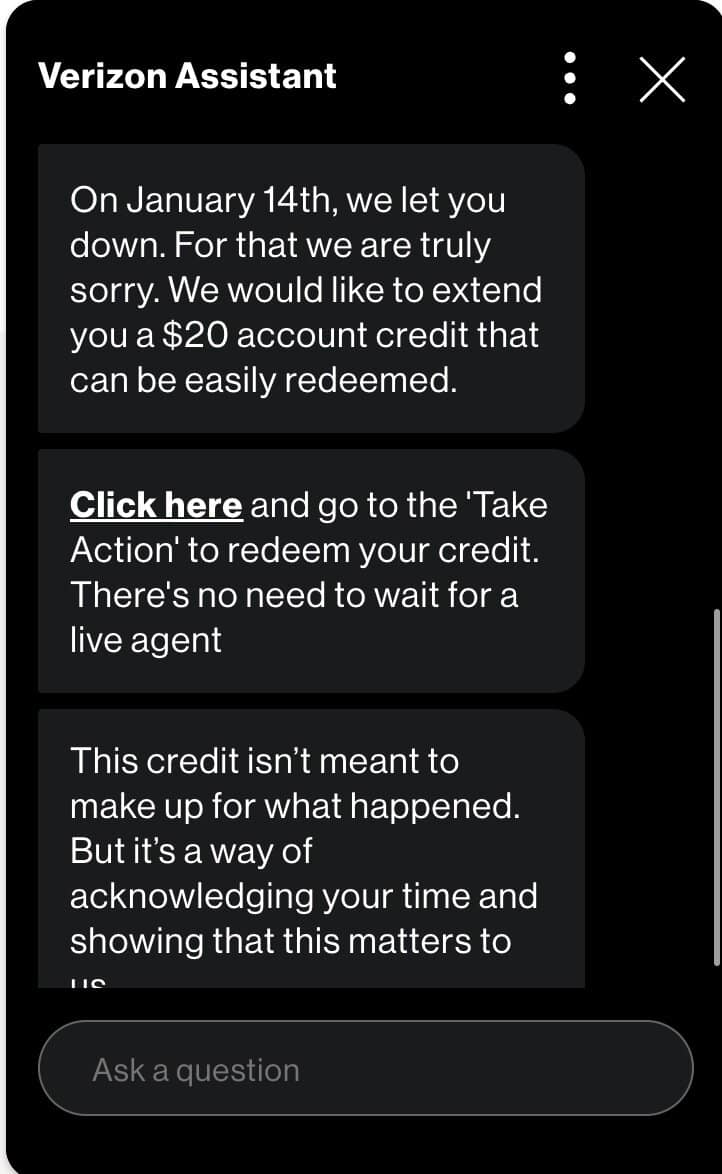Image resolution: width=722 pixels, height=1174 pixels.
Task: Open the three-dot overflow menu
Action: [569, 78]
